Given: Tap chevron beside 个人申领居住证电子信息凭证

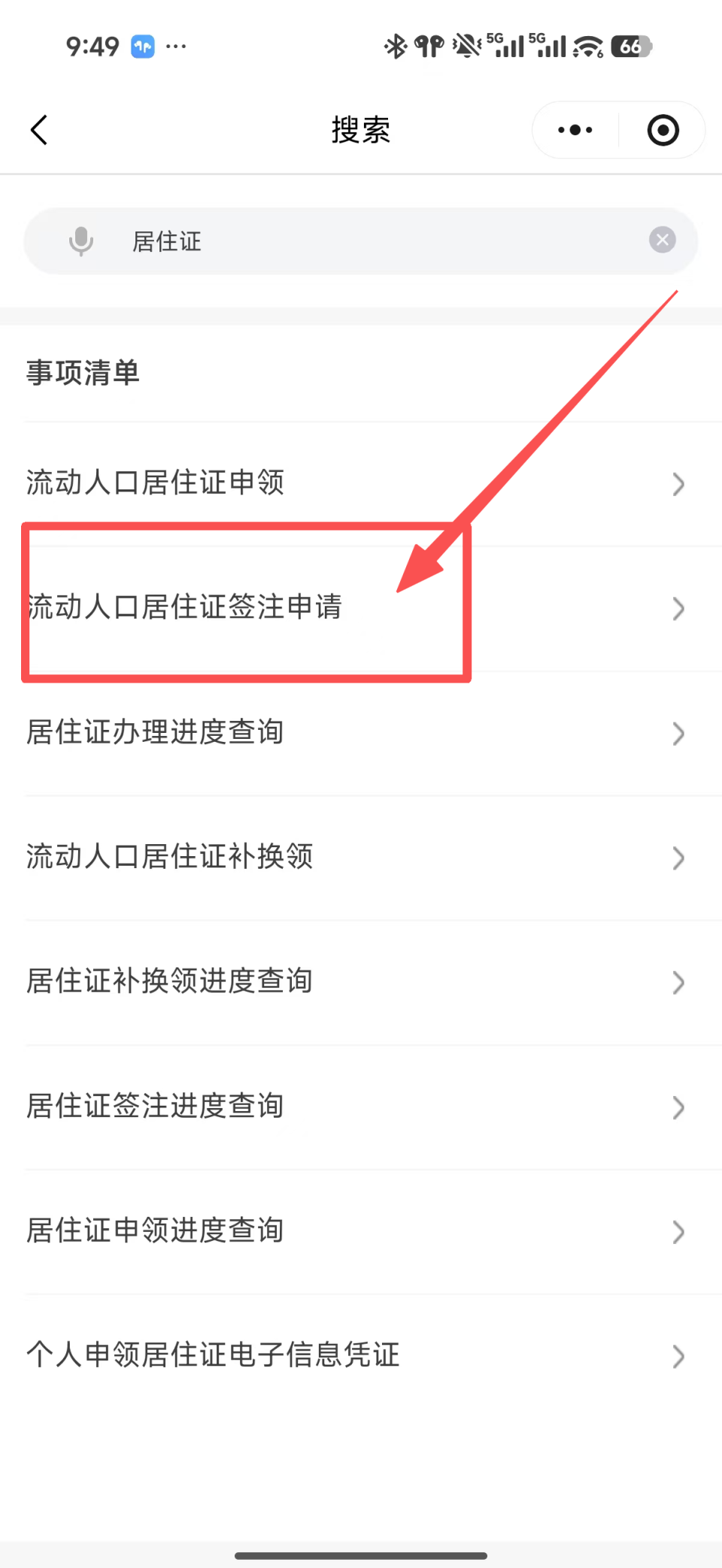Looking at the screenshot, I should coord(678,1356).
